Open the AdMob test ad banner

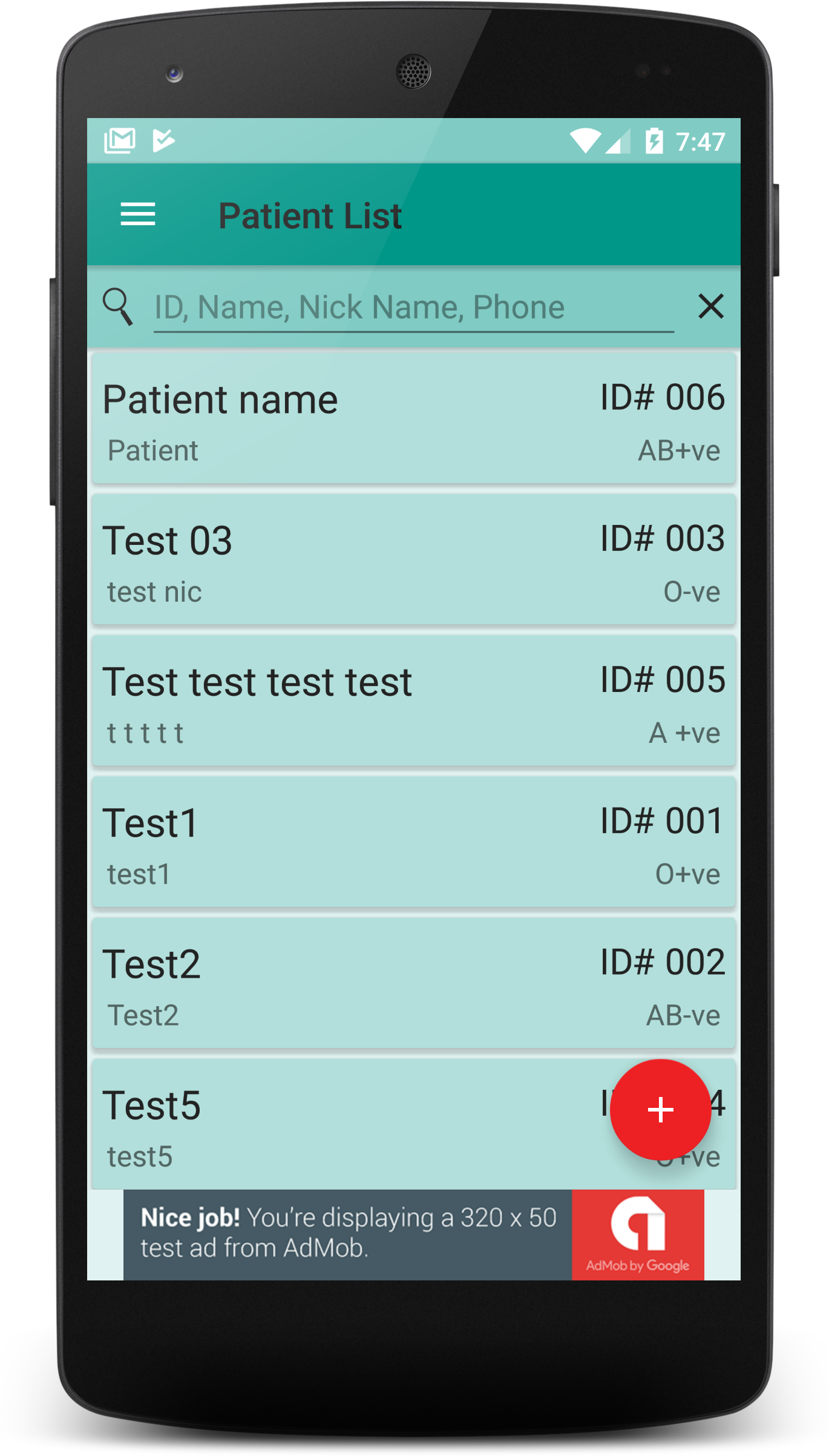pos(414,1234)
